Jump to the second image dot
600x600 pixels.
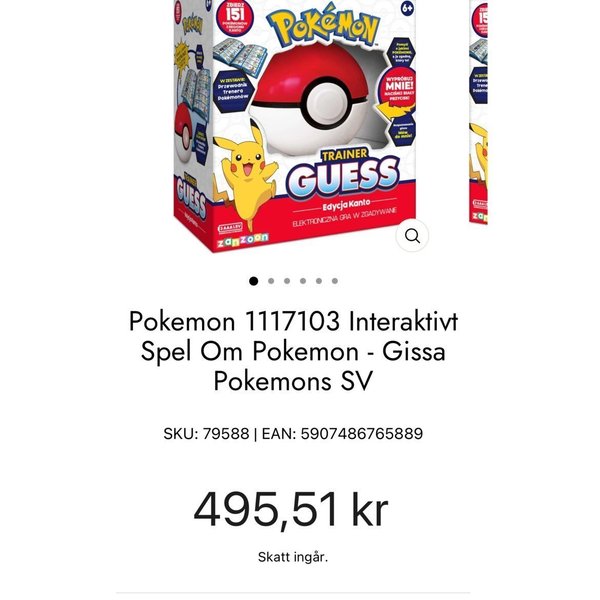click(x=270, y=281)
